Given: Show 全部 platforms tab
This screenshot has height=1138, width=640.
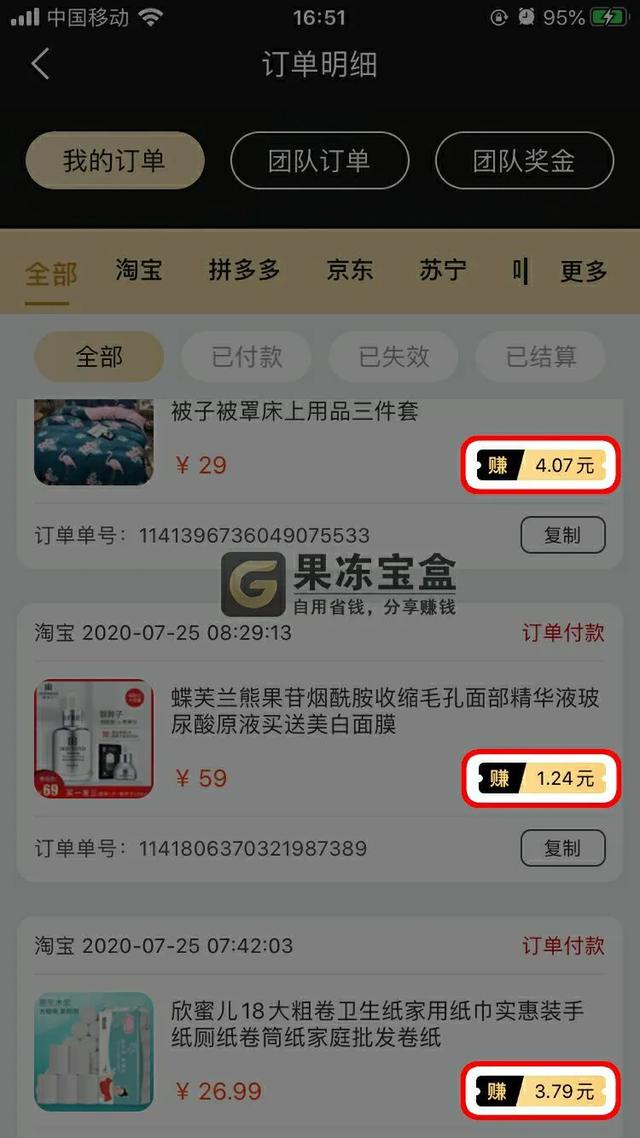Looking at the screenshot, I should coord(51,271).
